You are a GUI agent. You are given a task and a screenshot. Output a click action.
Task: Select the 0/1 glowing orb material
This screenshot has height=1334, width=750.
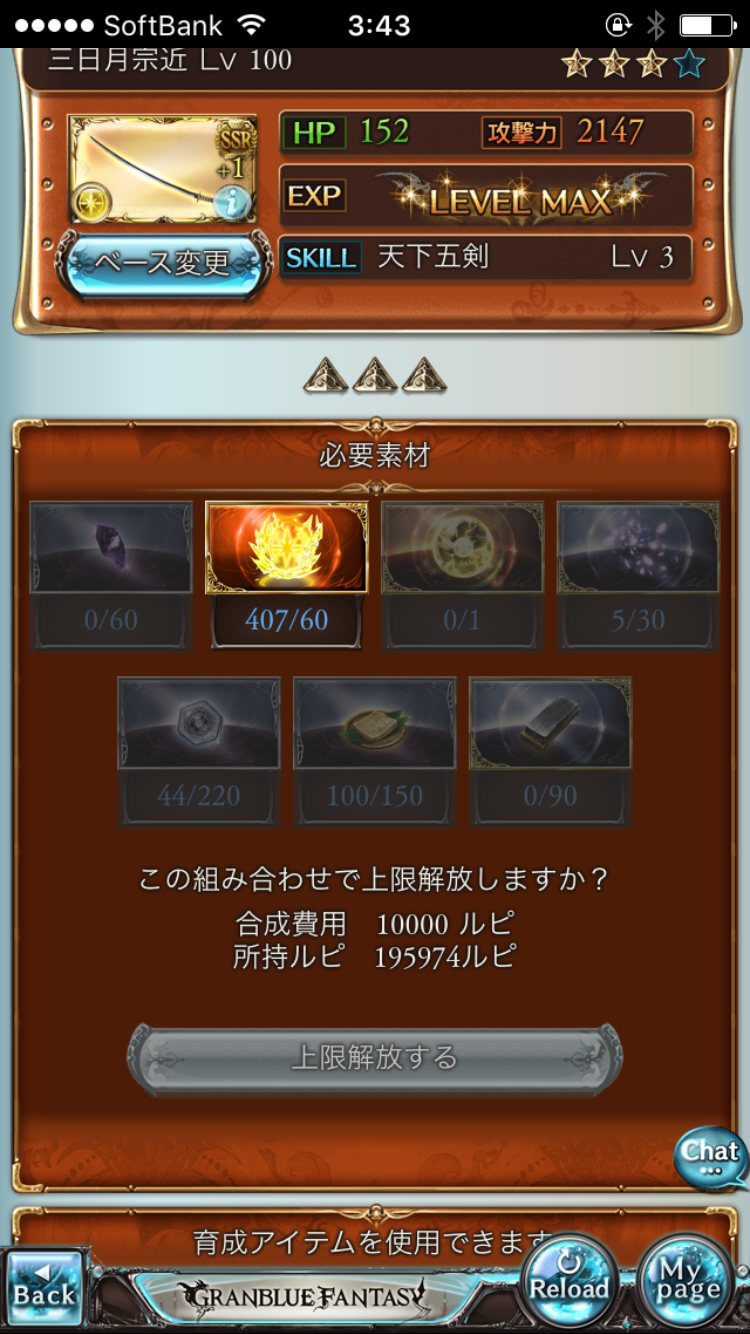coord(462,575)
